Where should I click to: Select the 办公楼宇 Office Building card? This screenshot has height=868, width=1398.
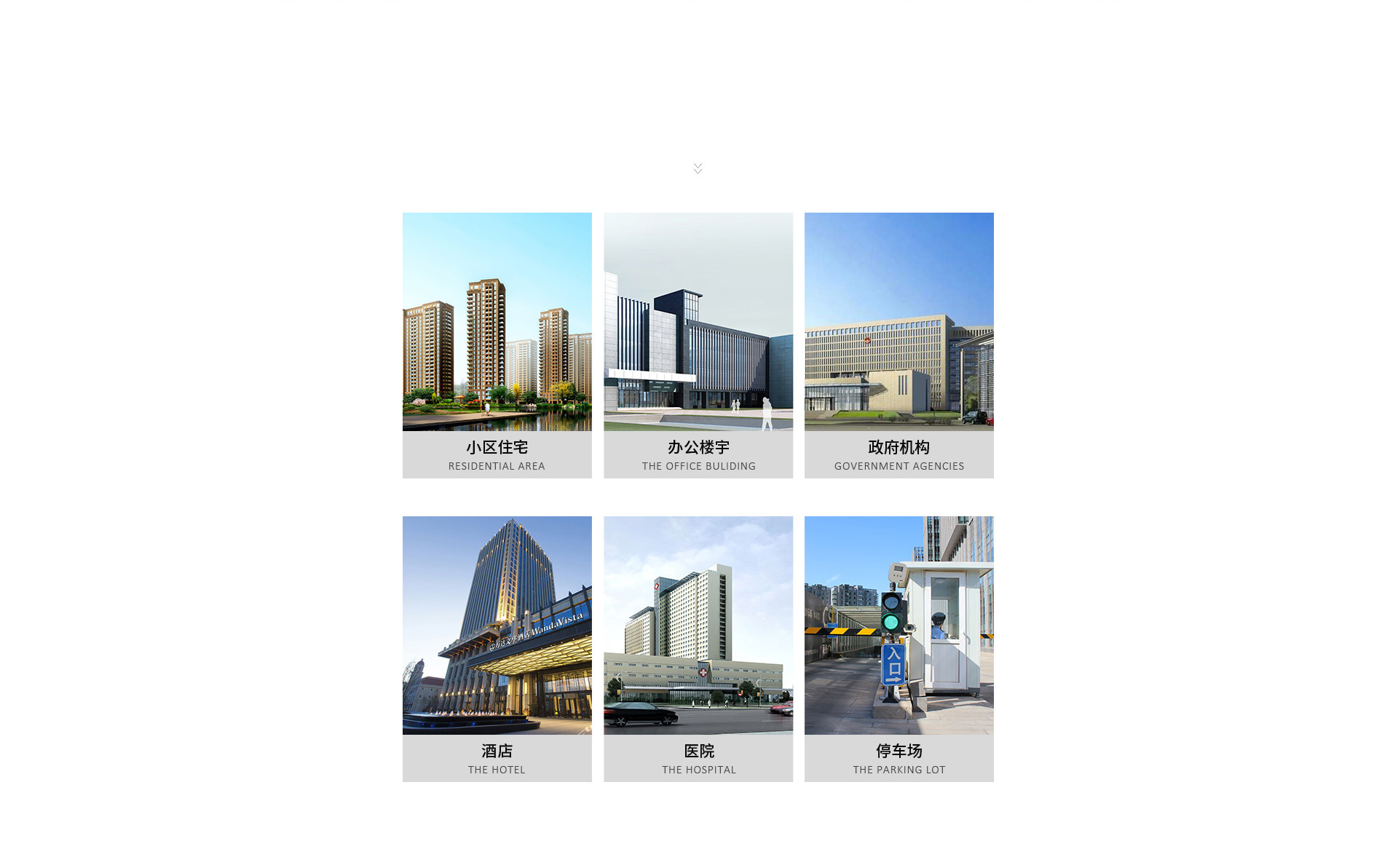698,345
